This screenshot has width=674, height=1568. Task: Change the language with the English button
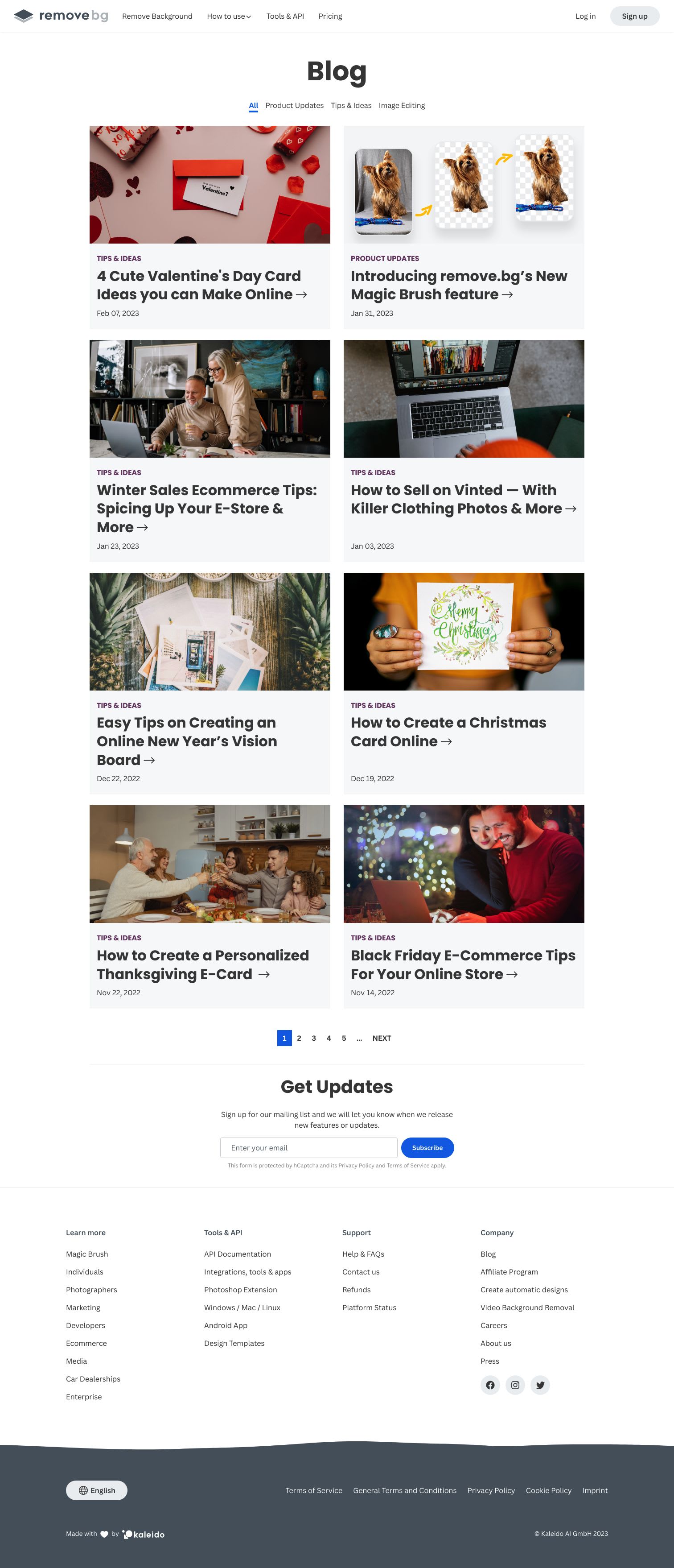97,1490
